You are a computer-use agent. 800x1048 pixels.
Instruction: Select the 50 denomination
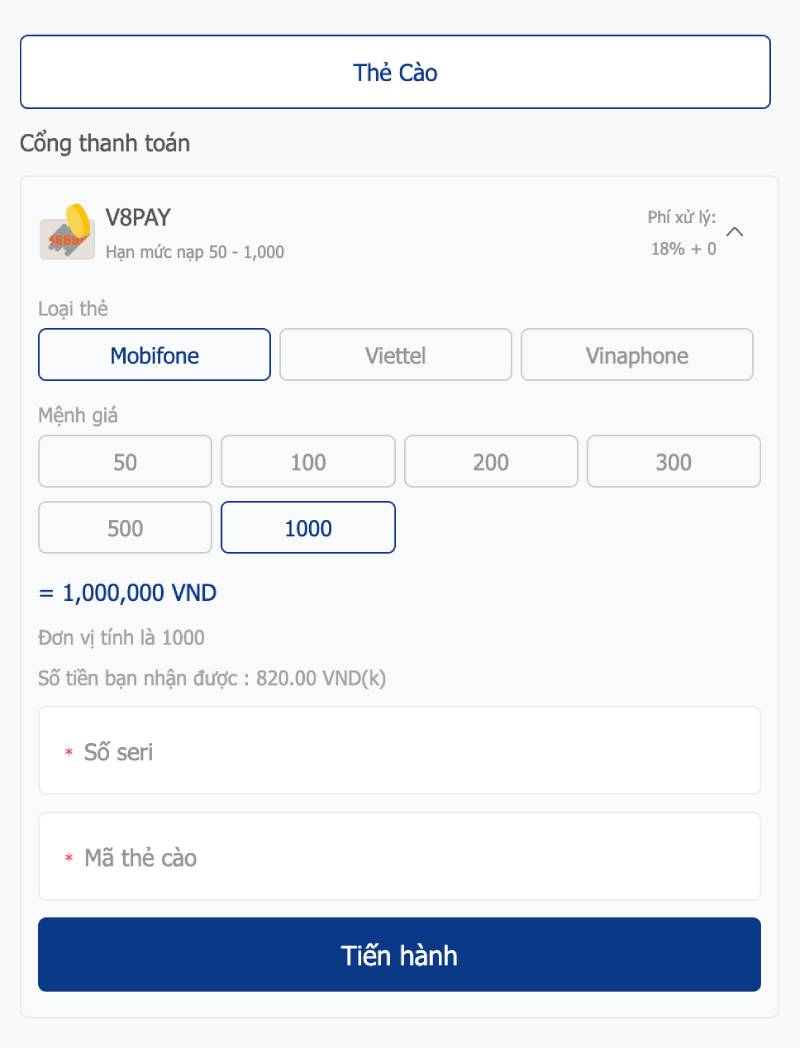pyautogui.click(x=125, y=461)
